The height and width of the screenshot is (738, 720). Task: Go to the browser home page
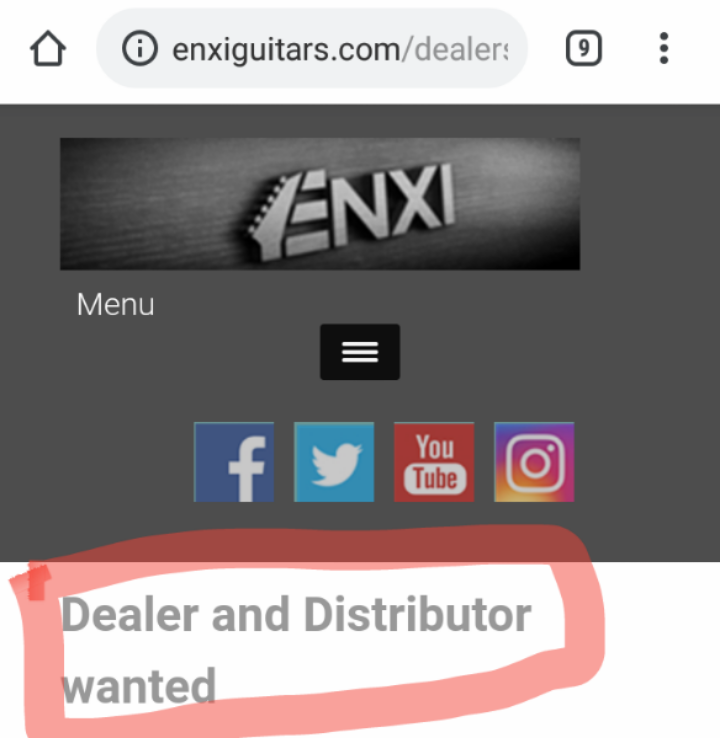48,49
